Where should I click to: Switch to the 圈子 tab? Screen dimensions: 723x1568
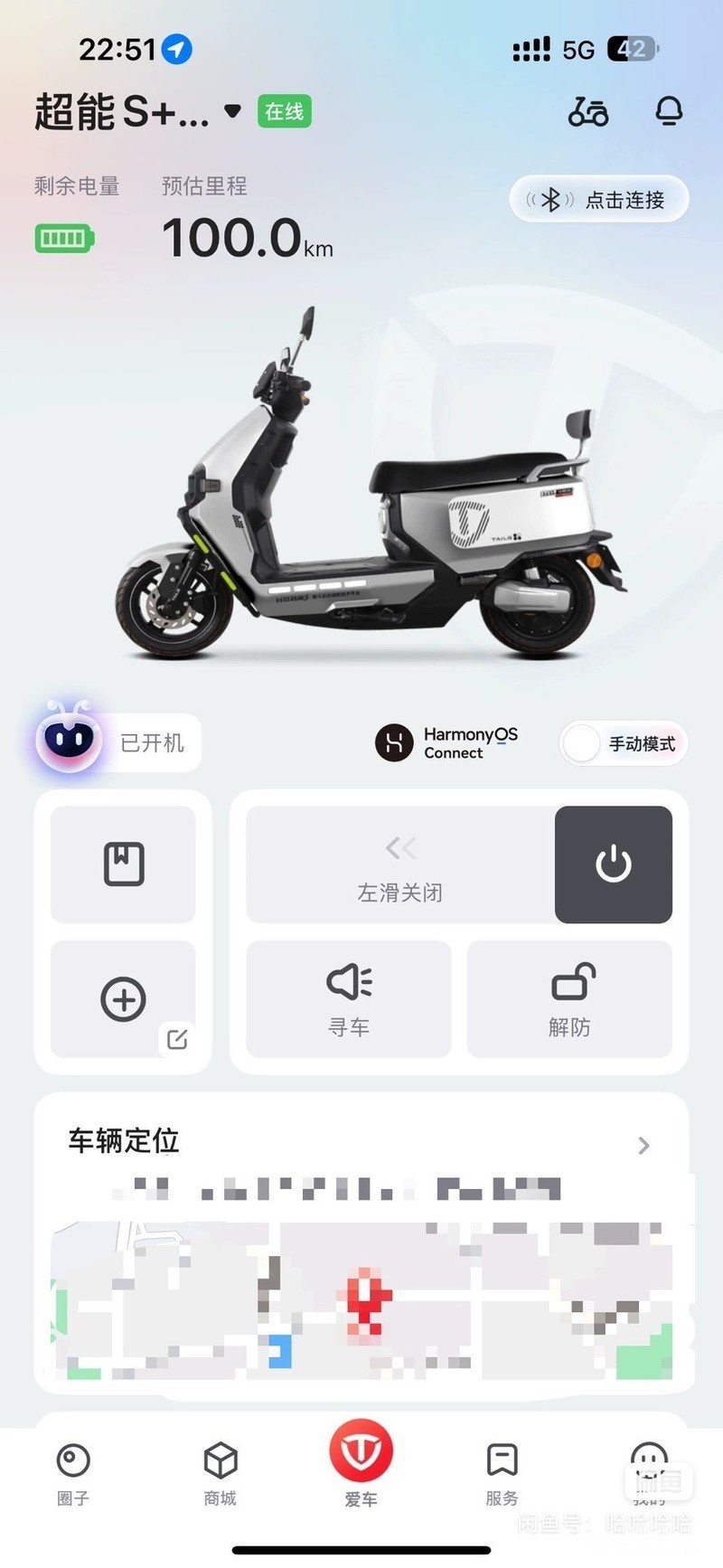click(73, 1474)
